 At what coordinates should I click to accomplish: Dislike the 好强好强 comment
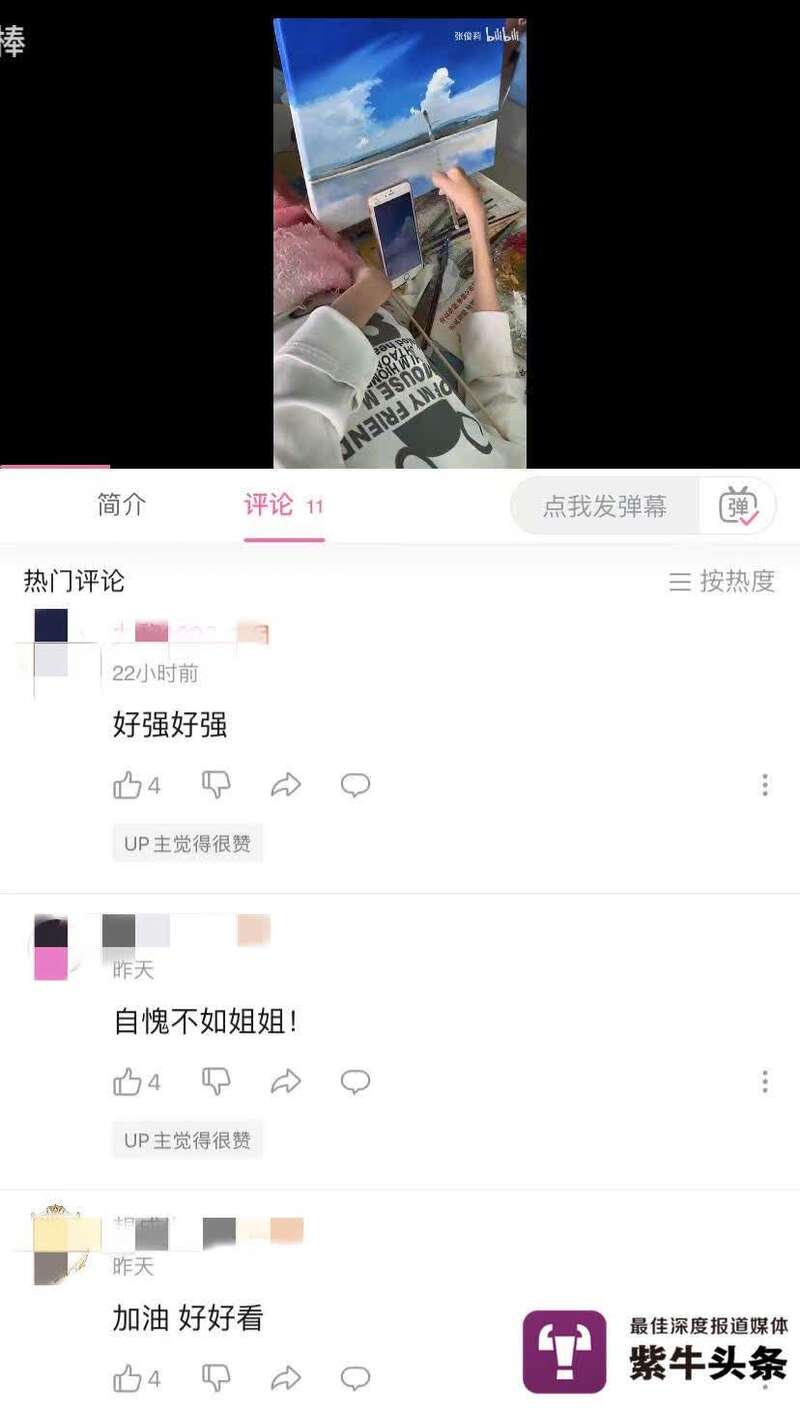click(x=216, y=785)
